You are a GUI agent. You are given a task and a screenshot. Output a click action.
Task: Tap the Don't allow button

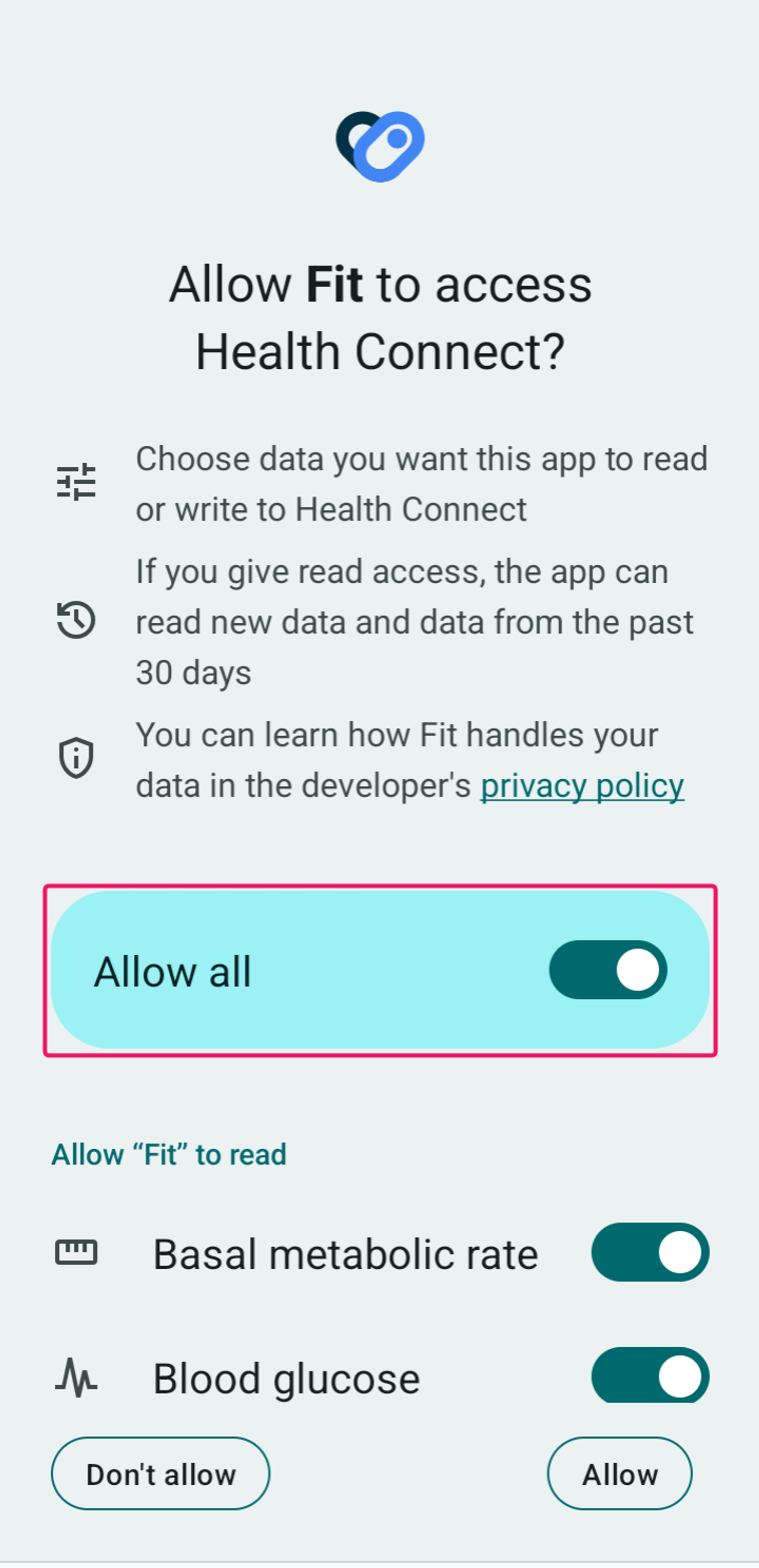click(160, 1474)
